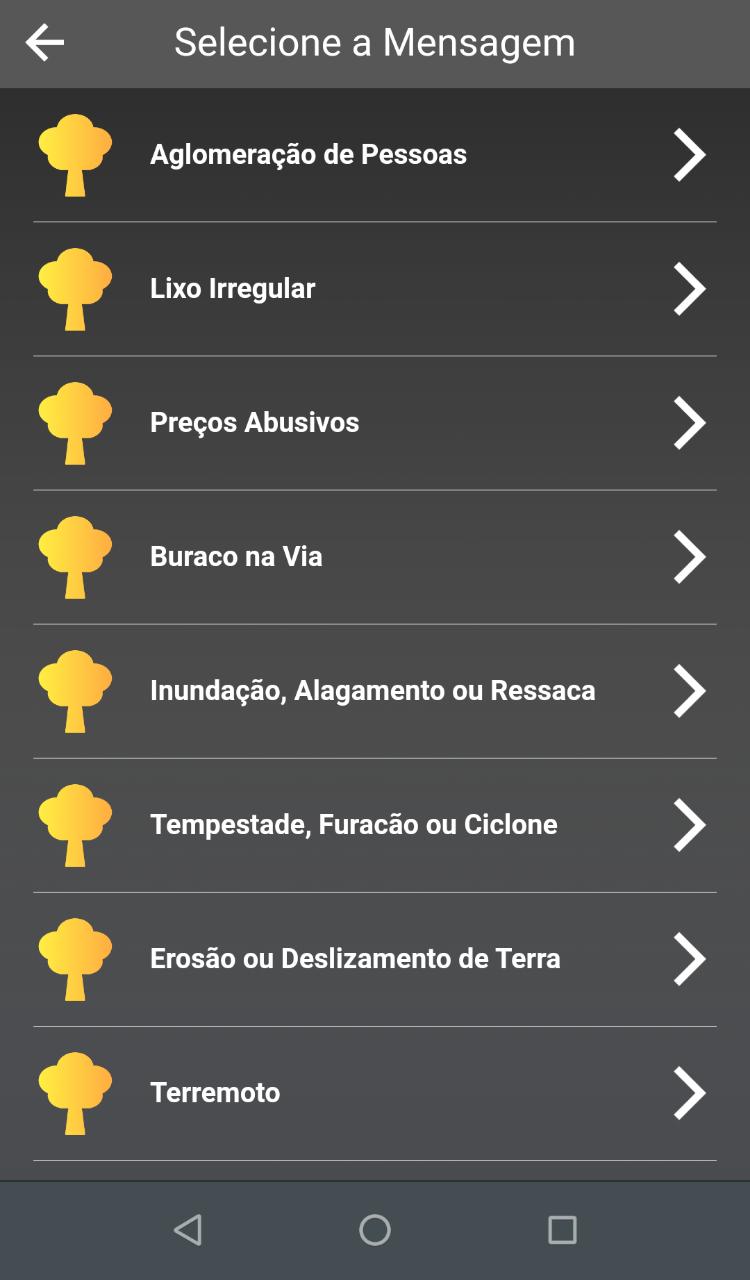This screenshot has width=750, height=1280.
Task: Tap the system home button
Action: pos(375,1230)
